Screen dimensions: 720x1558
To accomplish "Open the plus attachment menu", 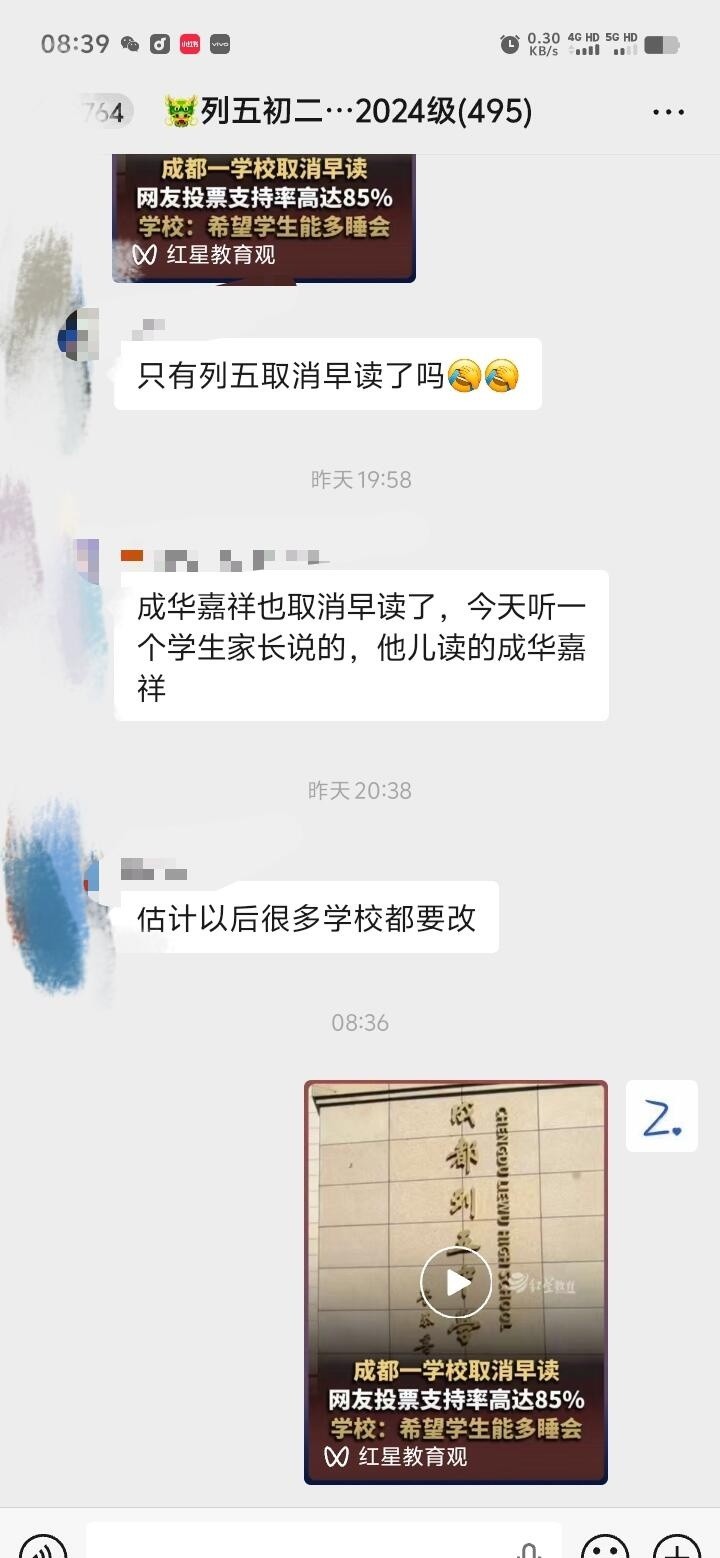I will coord(677,1546).
